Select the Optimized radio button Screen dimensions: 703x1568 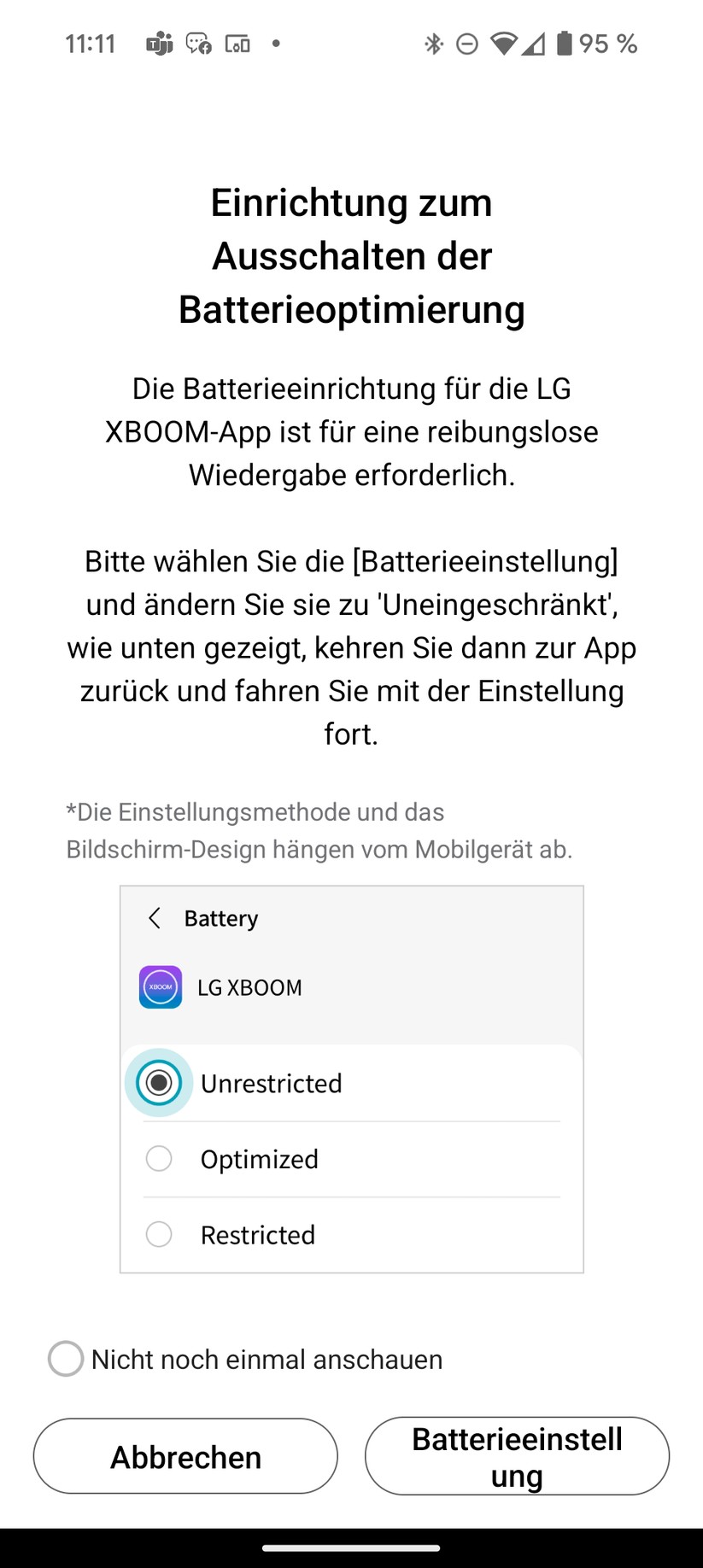coord(158,1159)
